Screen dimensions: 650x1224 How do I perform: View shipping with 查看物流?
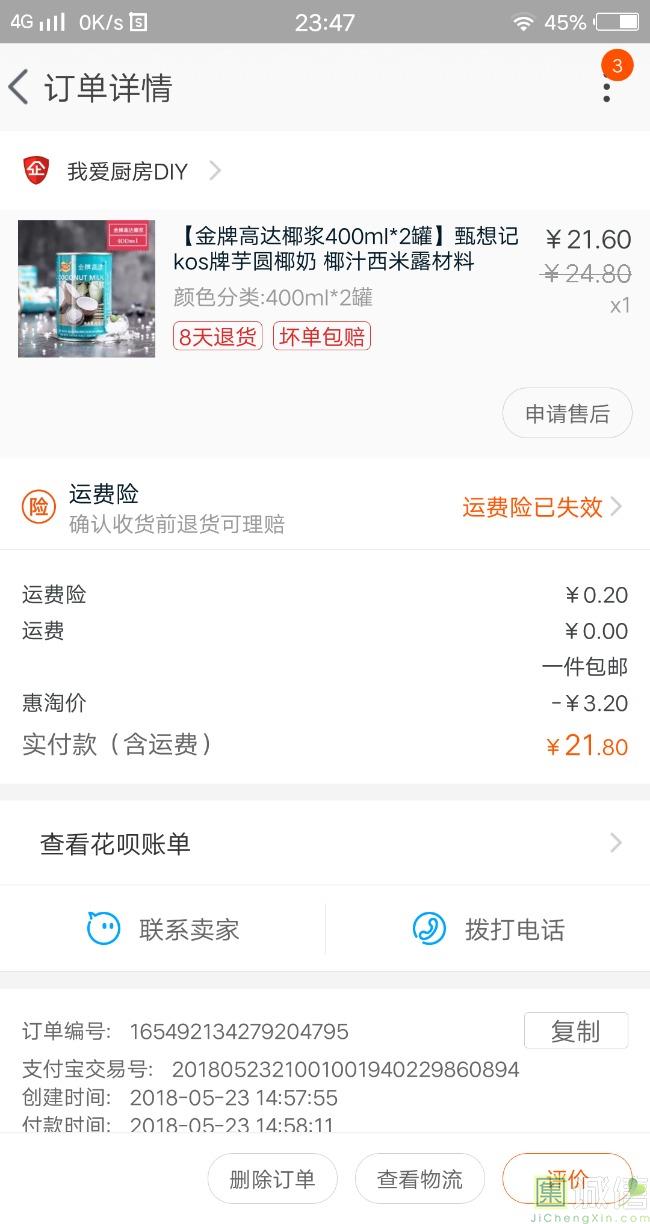420,1179
